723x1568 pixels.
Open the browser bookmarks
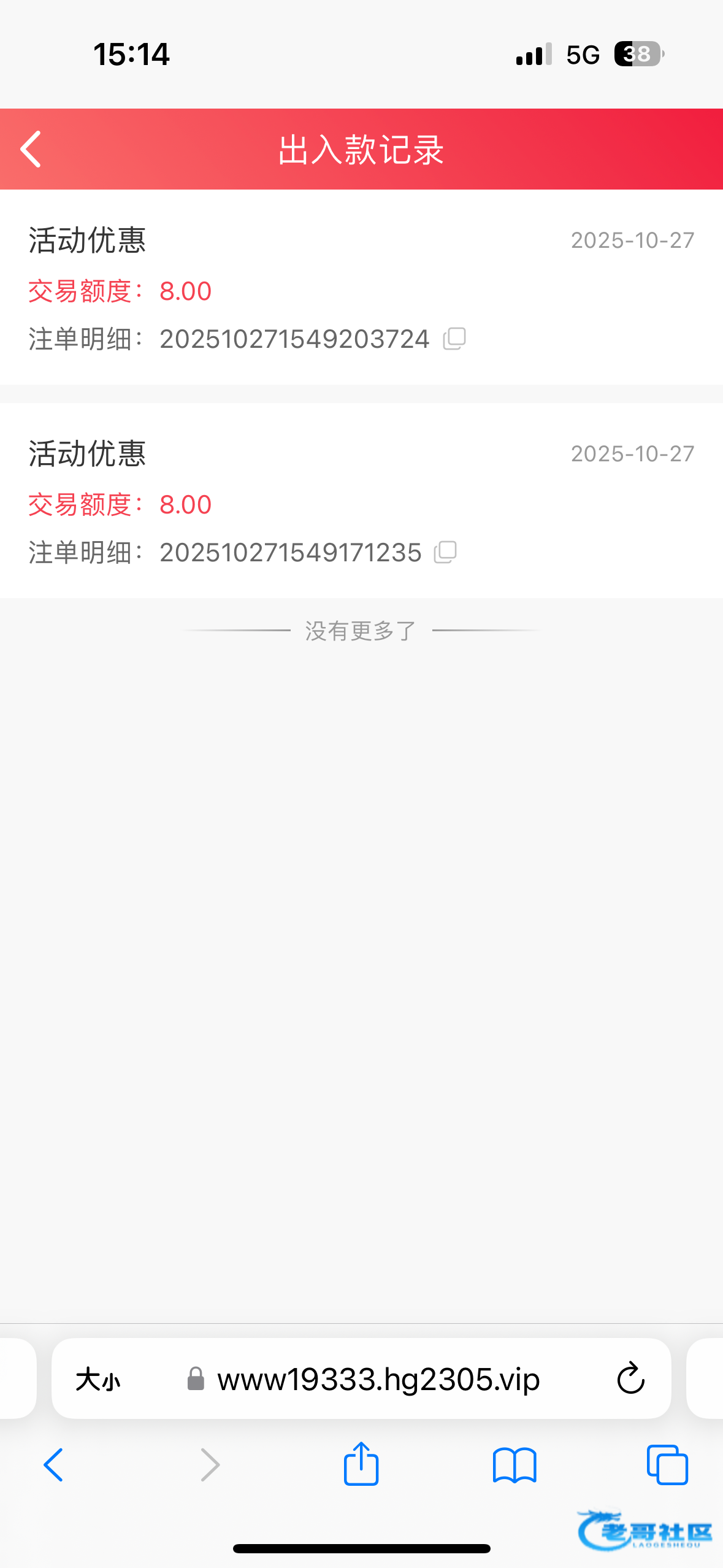(515, 1465)
